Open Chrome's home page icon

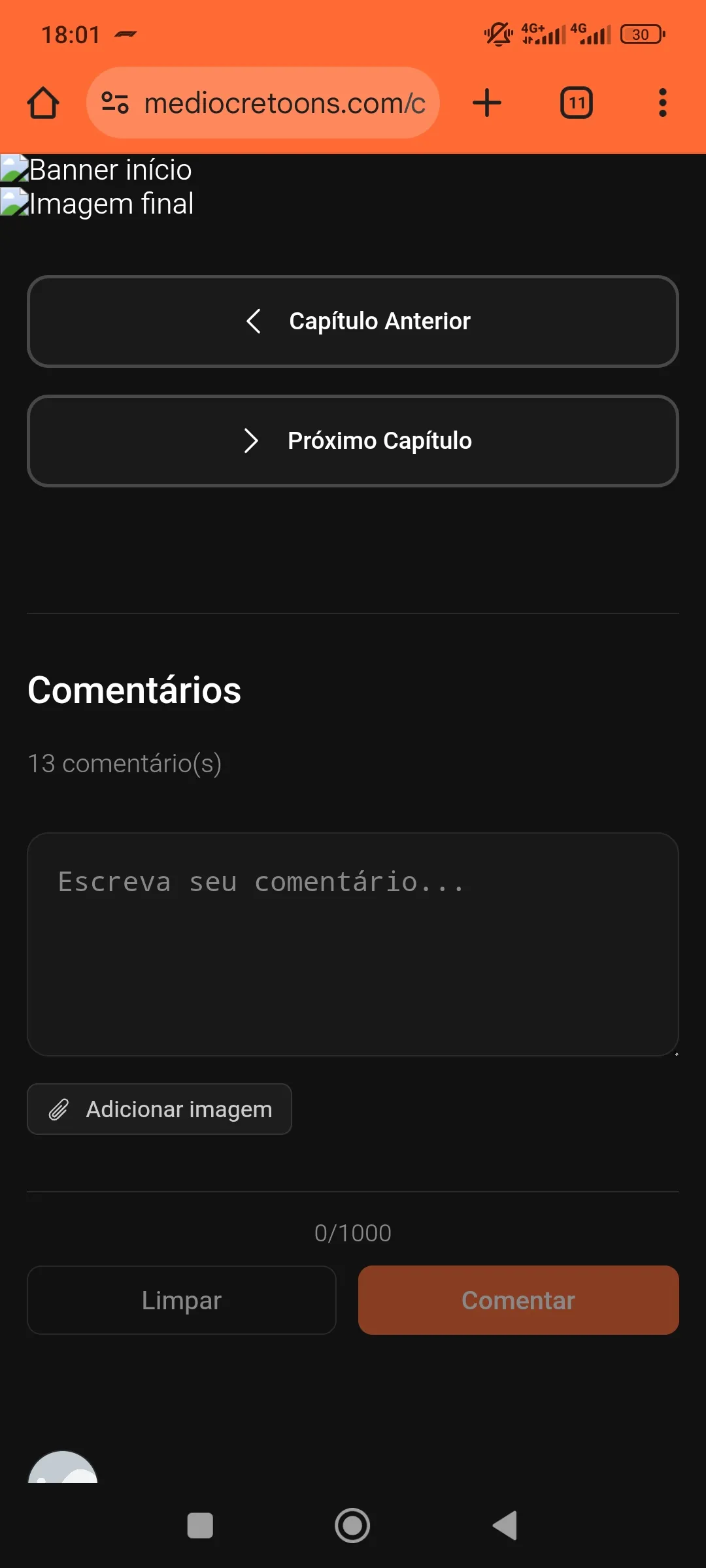click(x=43, y=102)
